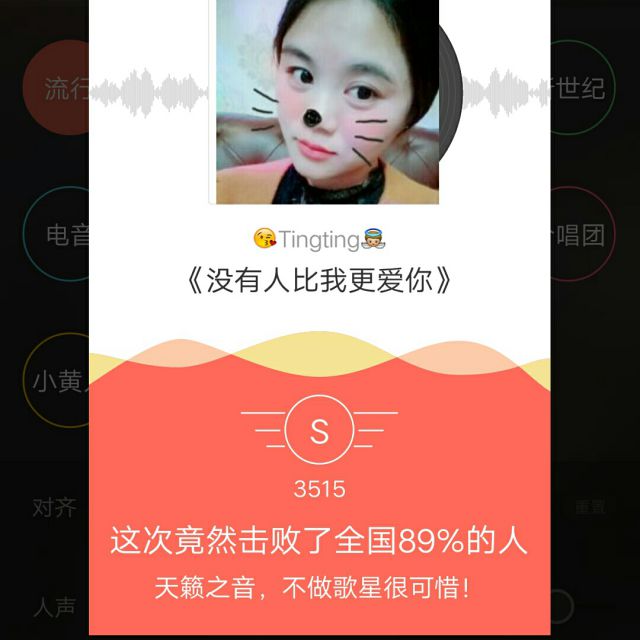Select the 流行 sound effect
Image resolution: width=640 pixels, height=640 pixels.
coord(56,87)
